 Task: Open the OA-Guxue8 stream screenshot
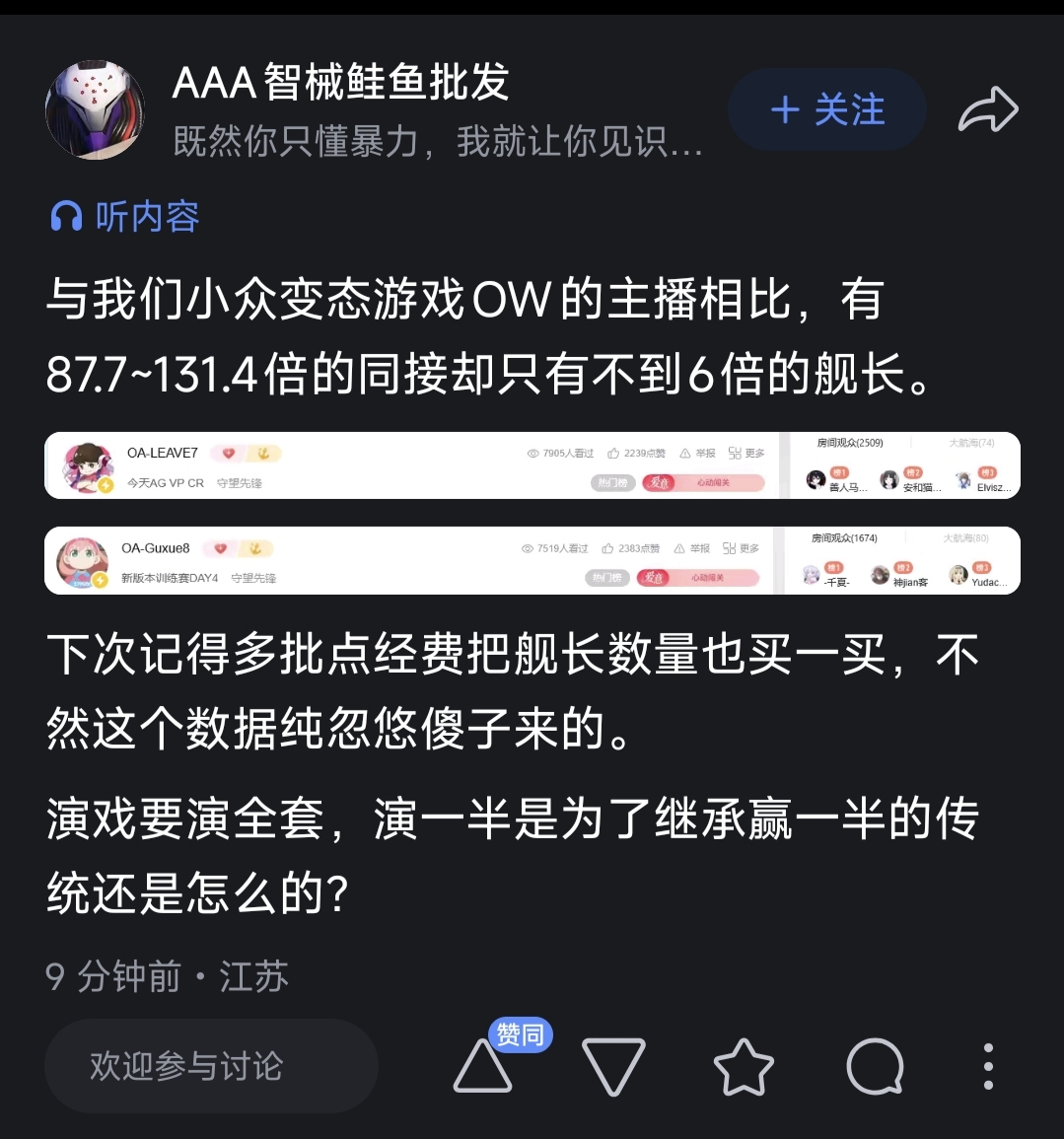pyautogui.click(x=532, y=560)
